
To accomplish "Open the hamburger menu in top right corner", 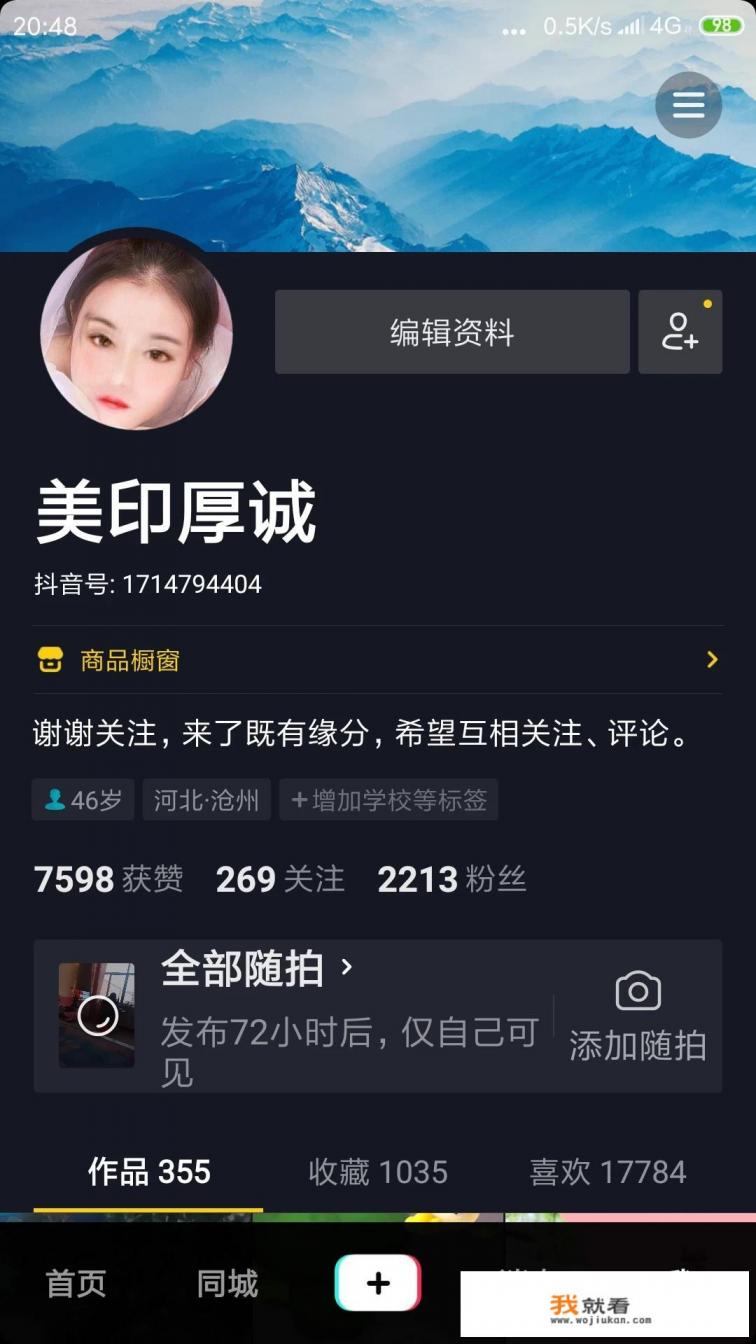I will tap(688, 105).
